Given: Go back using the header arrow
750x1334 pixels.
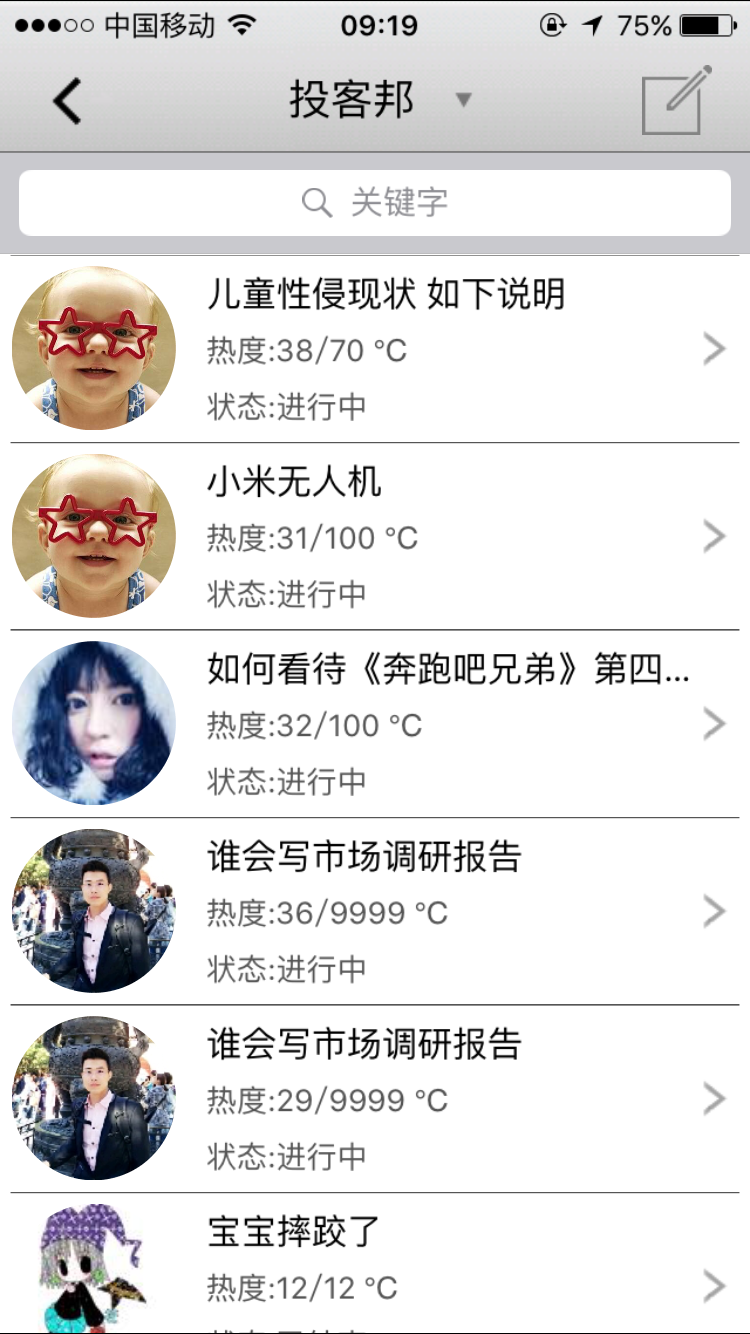Looking at the screenshot, I should [67, 100].
